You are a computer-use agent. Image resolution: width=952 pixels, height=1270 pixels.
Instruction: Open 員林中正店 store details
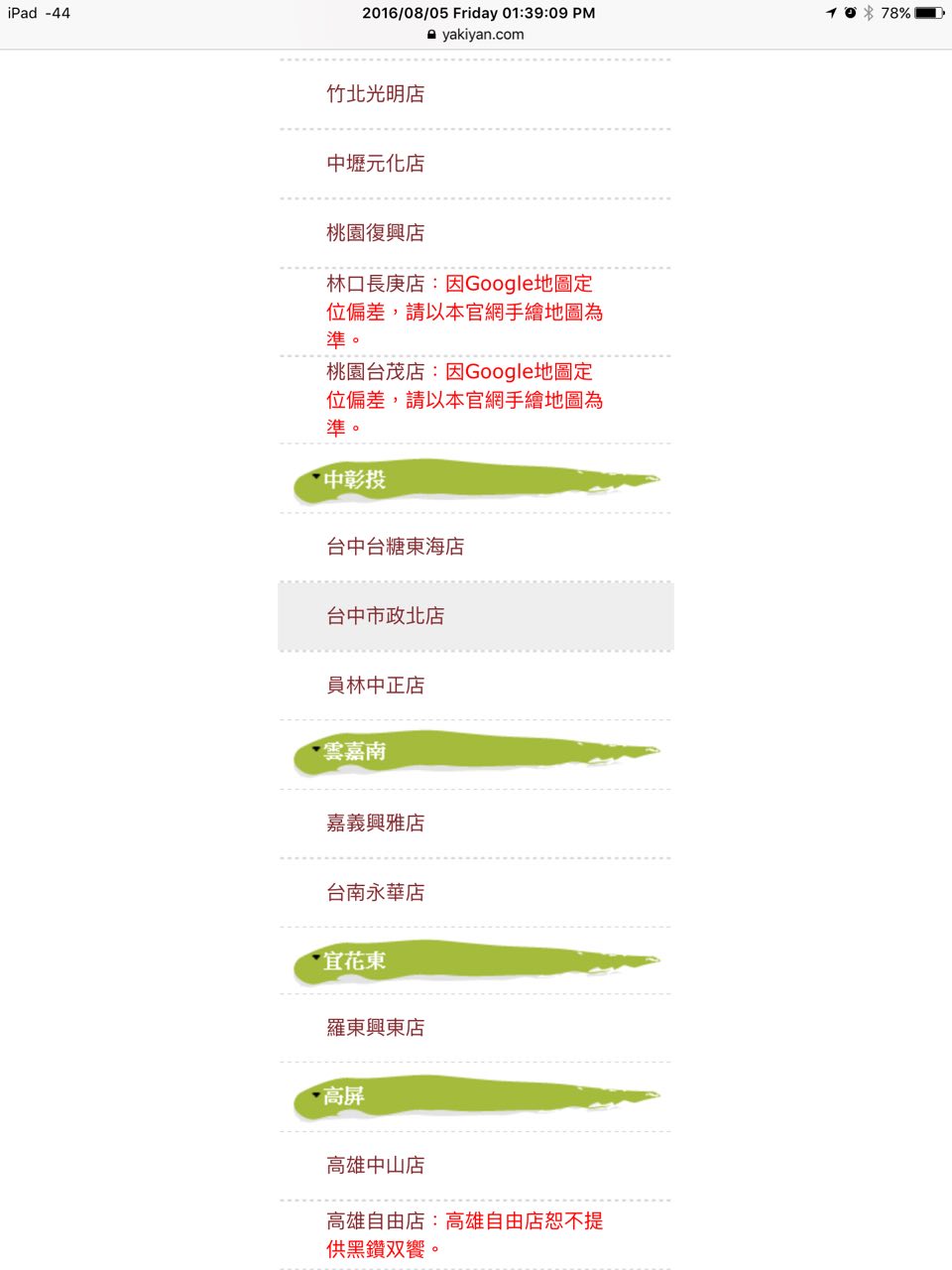click(x=376, y=686)
